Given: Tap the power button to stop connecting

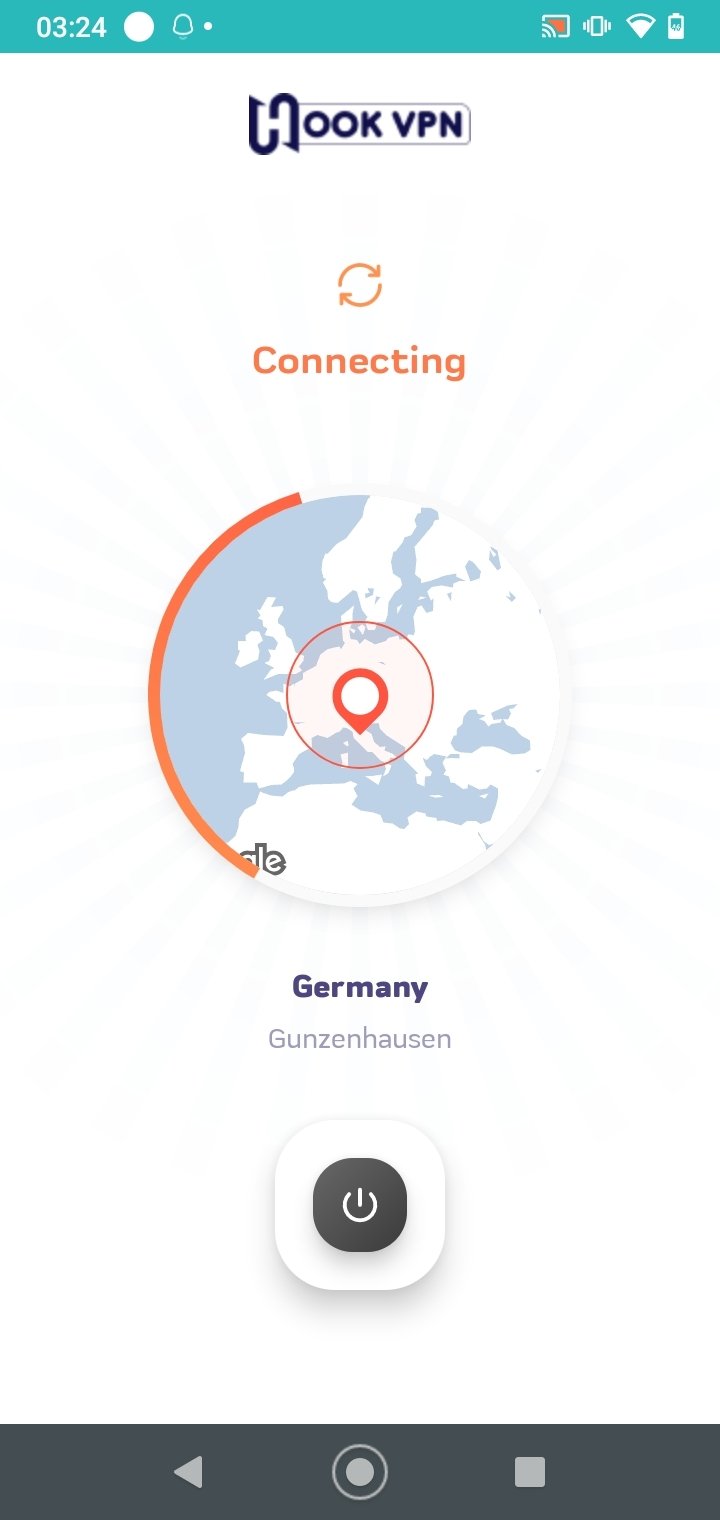Looking at the screenshot, I should (x=360, y=1205).
